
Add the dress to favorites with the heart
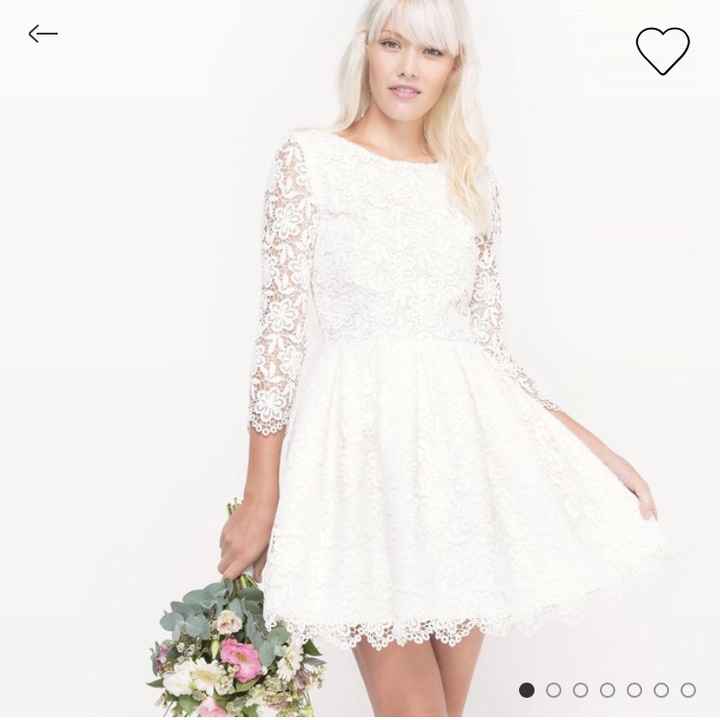662,50
